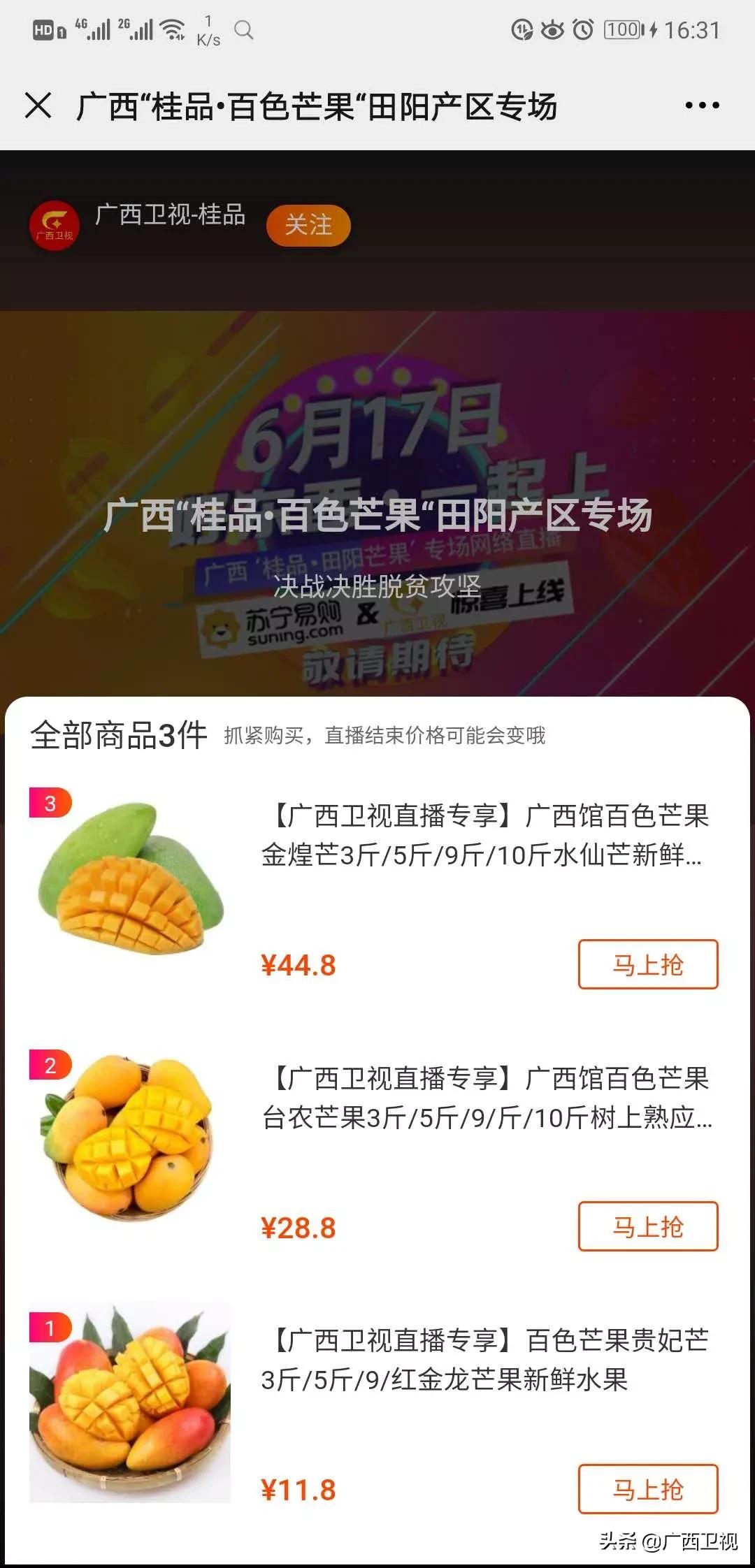Tap the Wi-Fi icon in status bar

(173, 28)
